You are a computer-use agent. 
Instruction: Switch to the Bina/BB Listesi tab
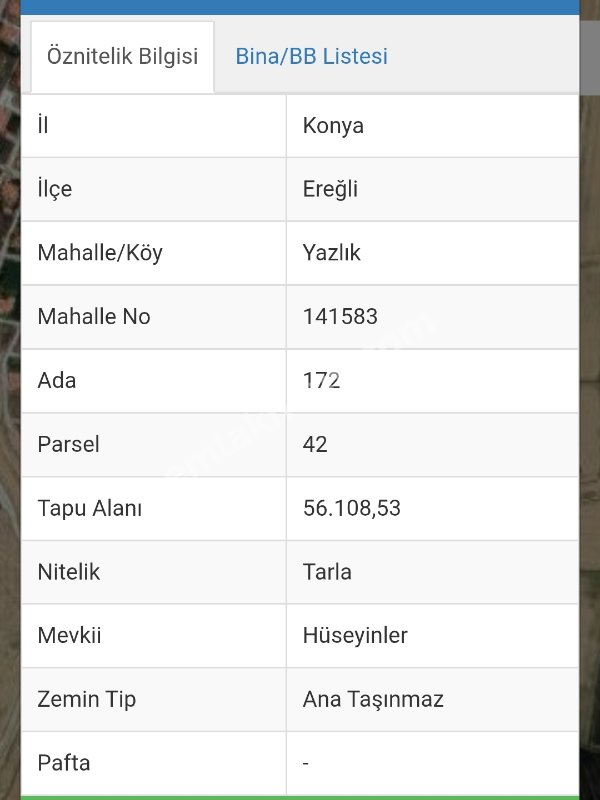311,57
